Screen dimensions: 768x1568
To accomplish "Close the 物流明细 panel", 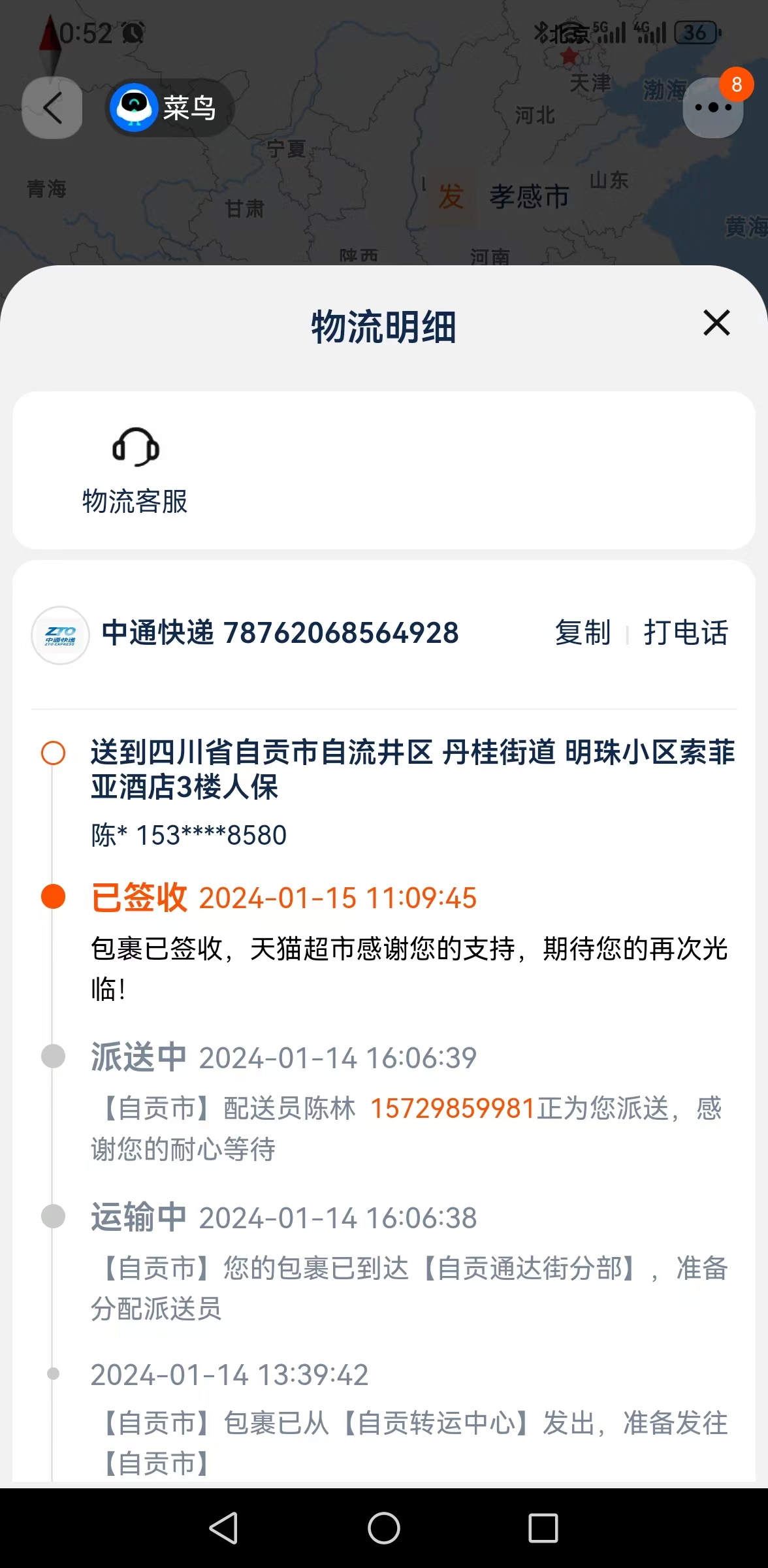I will pos(716,323).
